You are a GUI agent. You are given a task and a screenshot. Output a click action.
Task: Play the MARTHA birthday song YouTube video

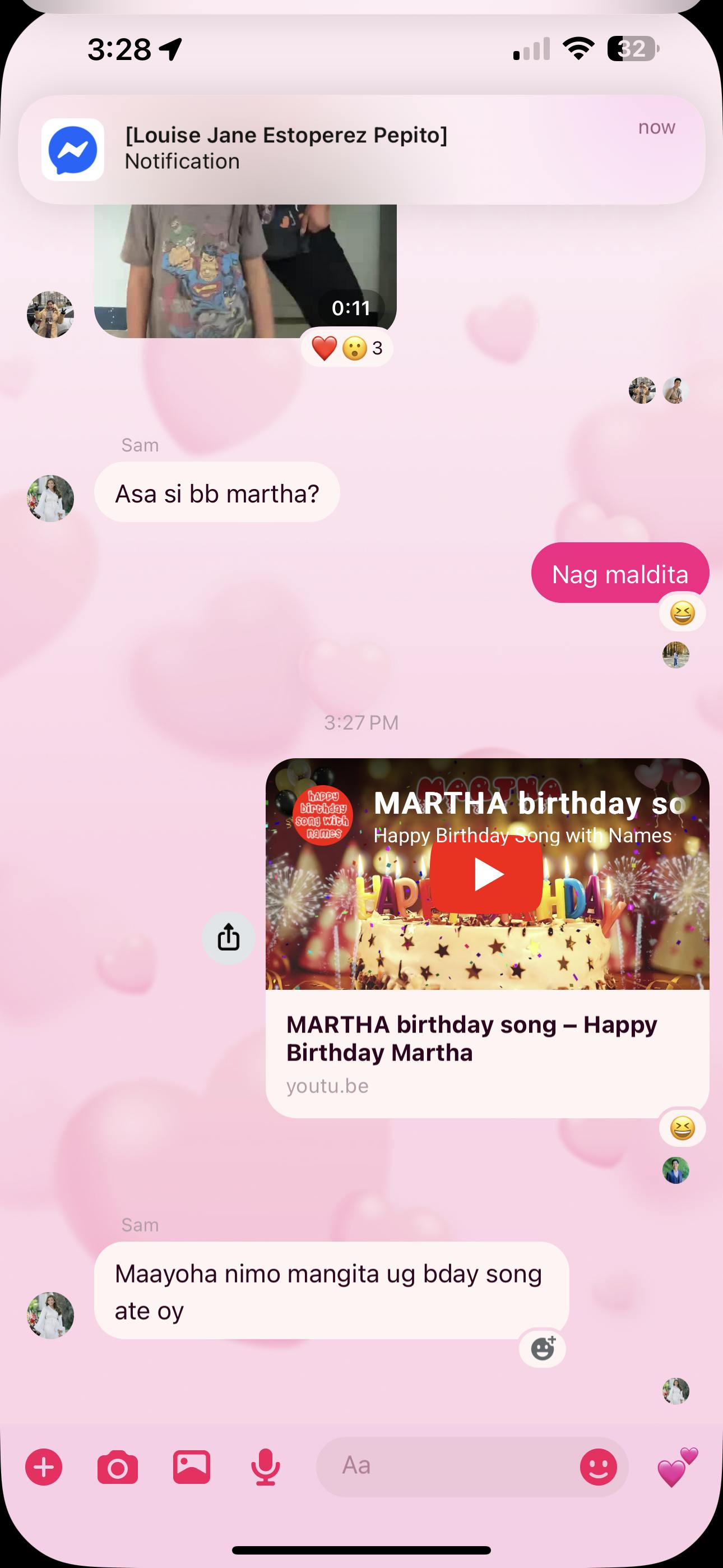pyautogui.click(x=486, y=874)
